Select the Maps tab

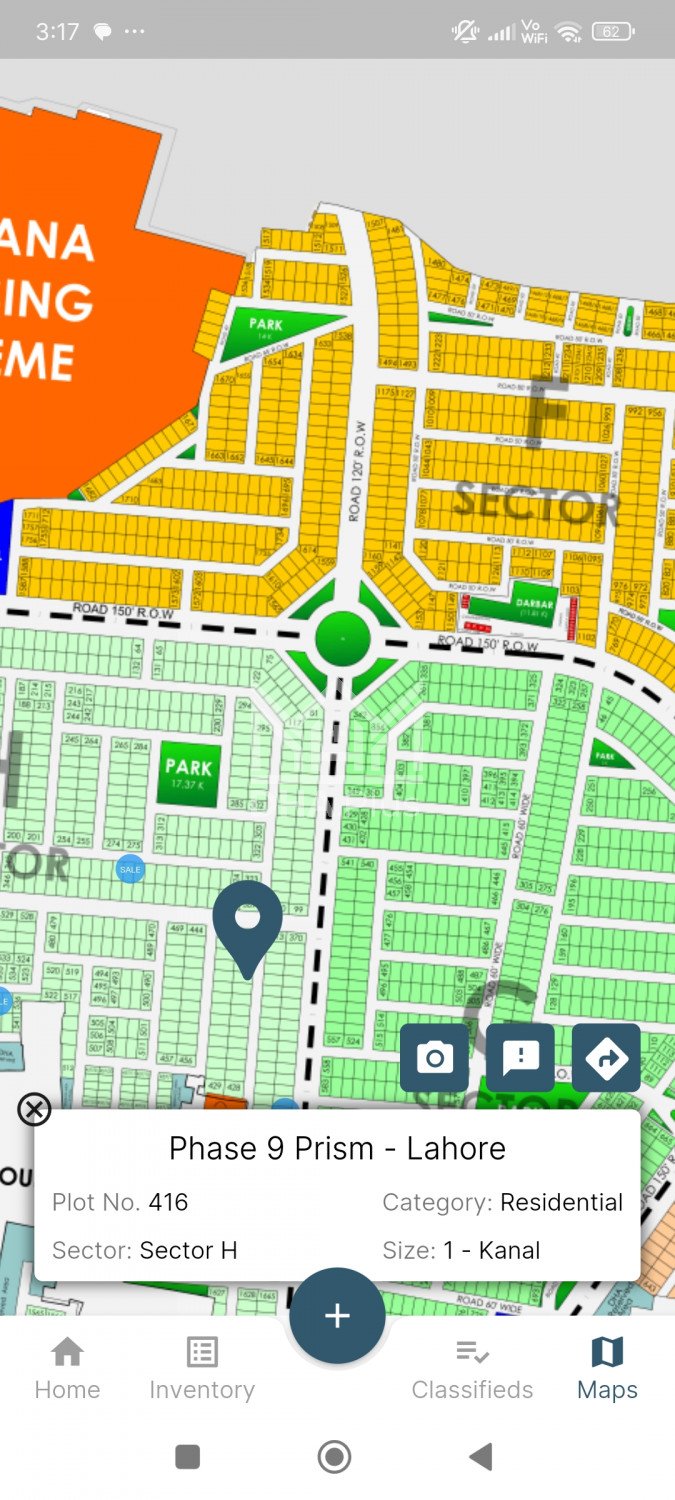coord(607,1369)
